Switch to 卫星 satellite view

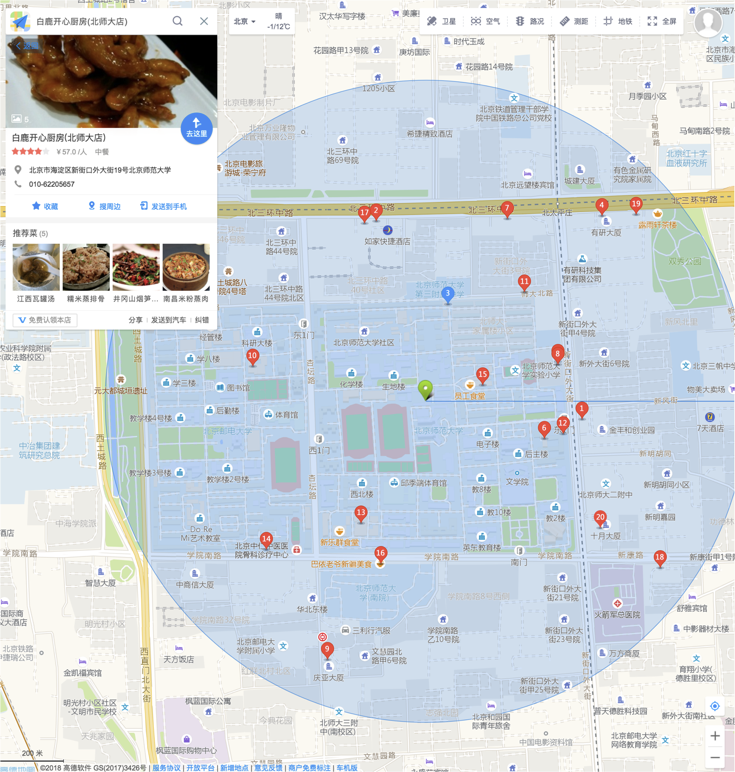441,21
